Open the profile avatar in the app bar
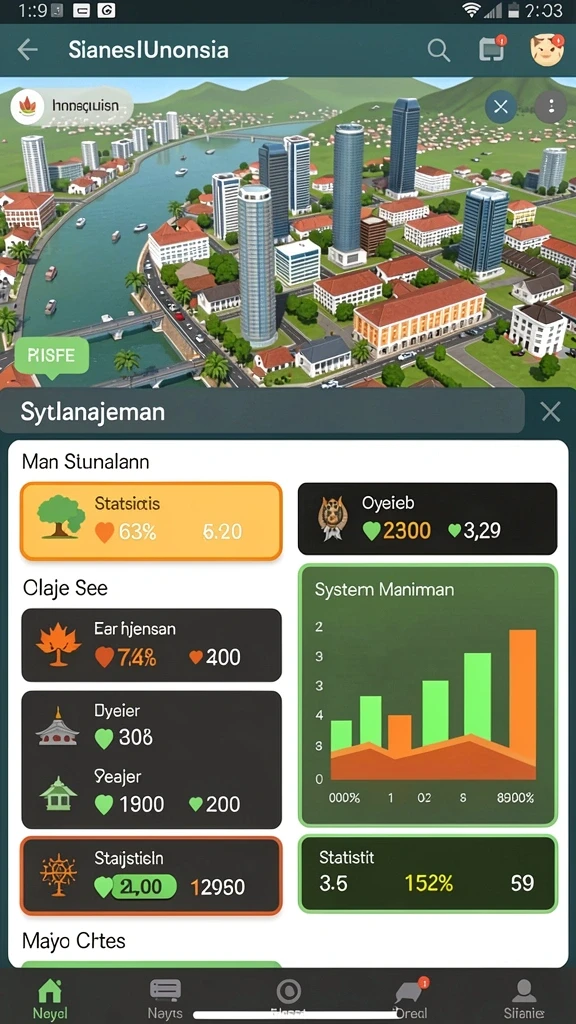Screen dimensions: 576x1024 [547, 49]
